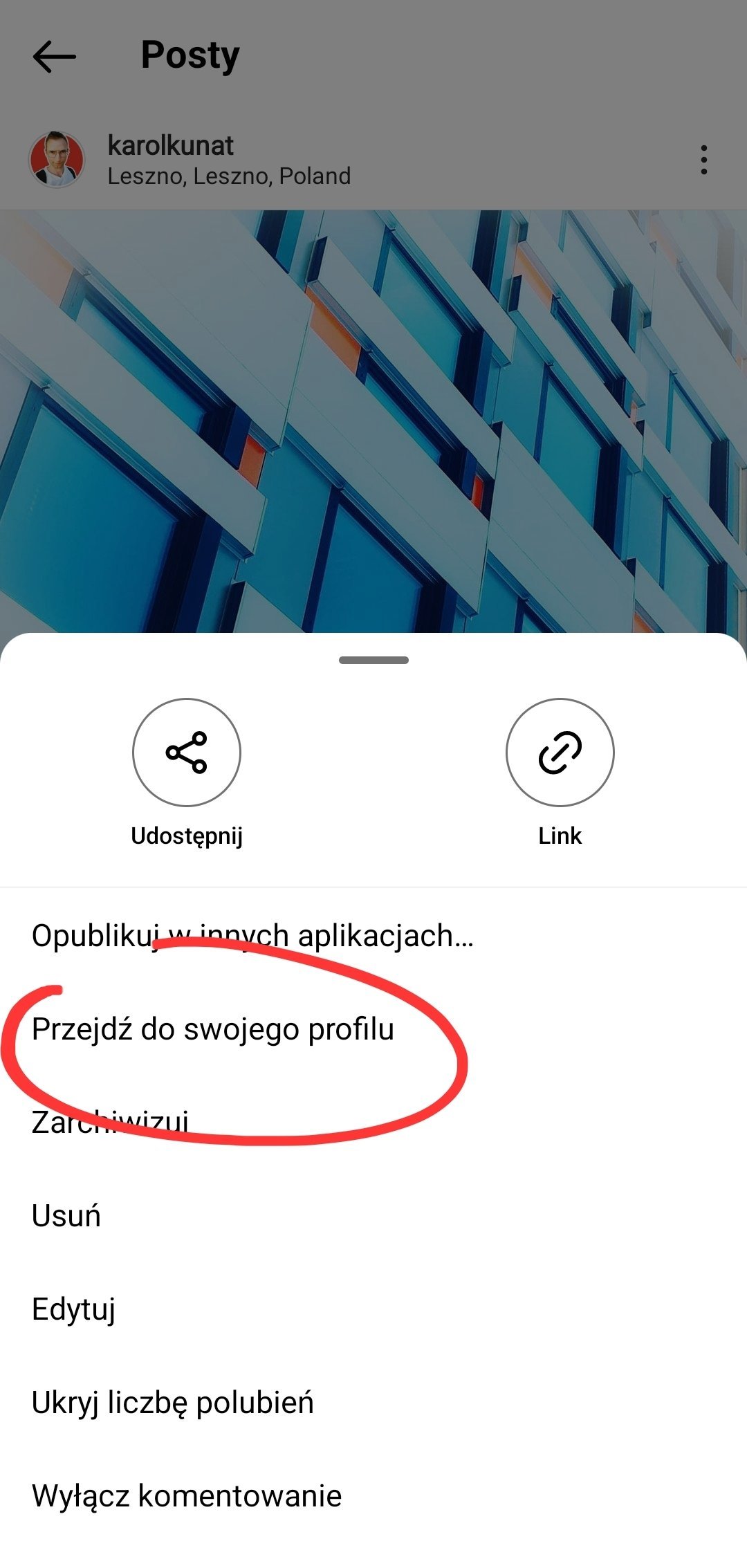Open Edytuj to edit the post
747x1568 pixels.
pyautogui.click(x=373, y=1309)
